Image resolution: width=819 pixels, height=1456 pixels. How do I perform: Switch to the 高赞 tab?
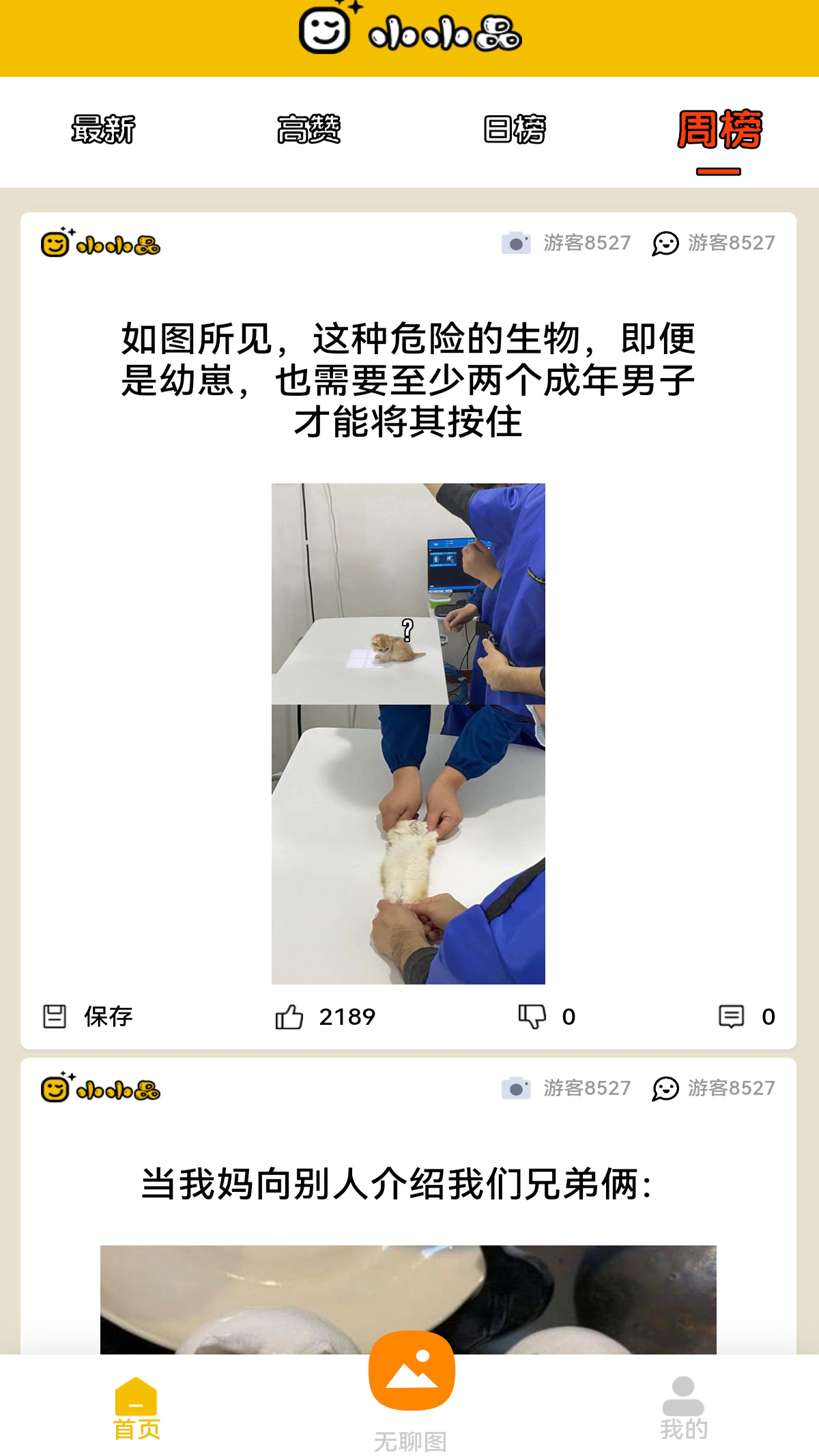pos(308,130)
